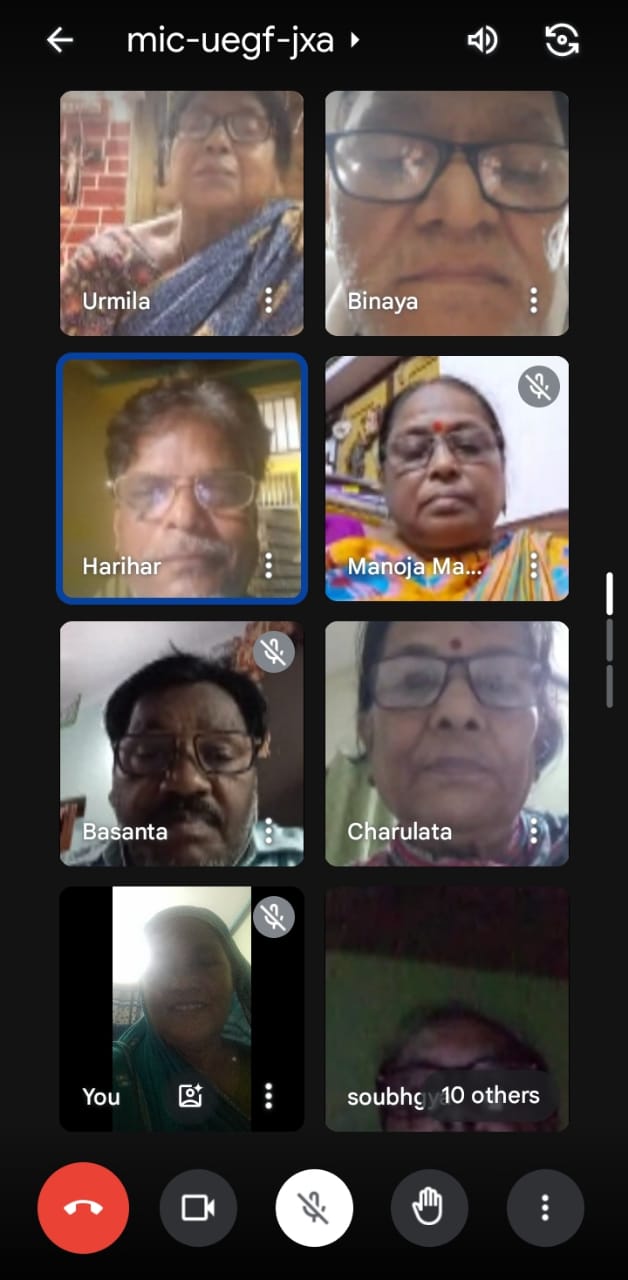Image resolution: width=628 pixels, height=1280 pixels.
Task: Open options for your own tile
Action: (x=268, y=1097)
